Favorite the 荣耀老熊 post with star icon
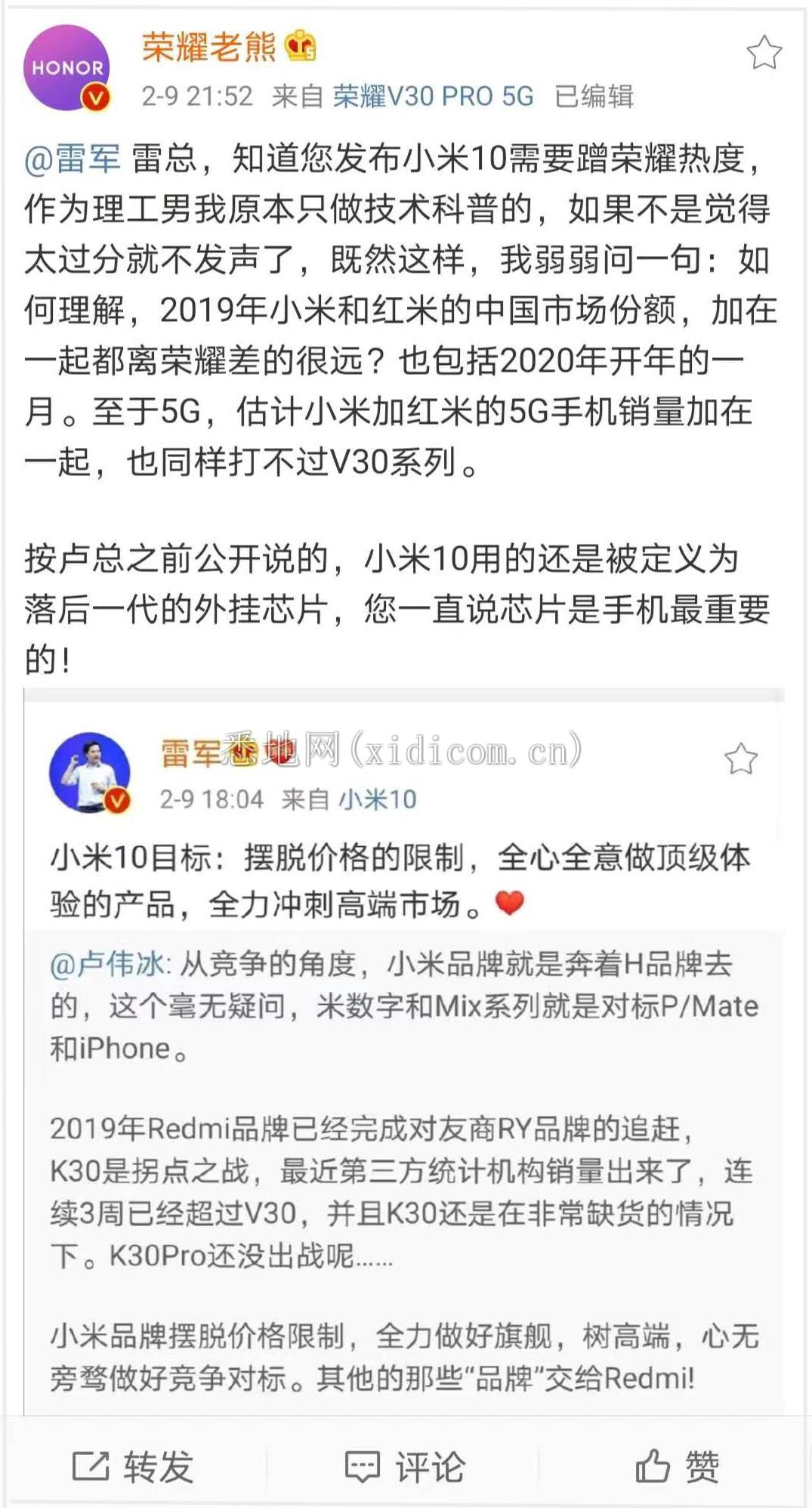Viewport: 812px width, 1508px height. click(x=764, y=53)
